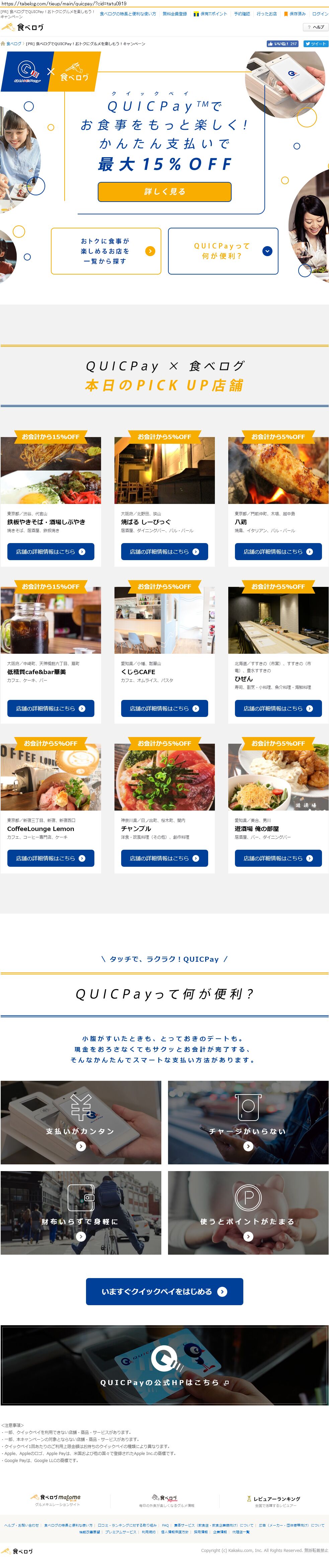The height and width of the screenshot is (1568, 329).
Task: See details for くじらCAFE
Action: tap(165, 709)
